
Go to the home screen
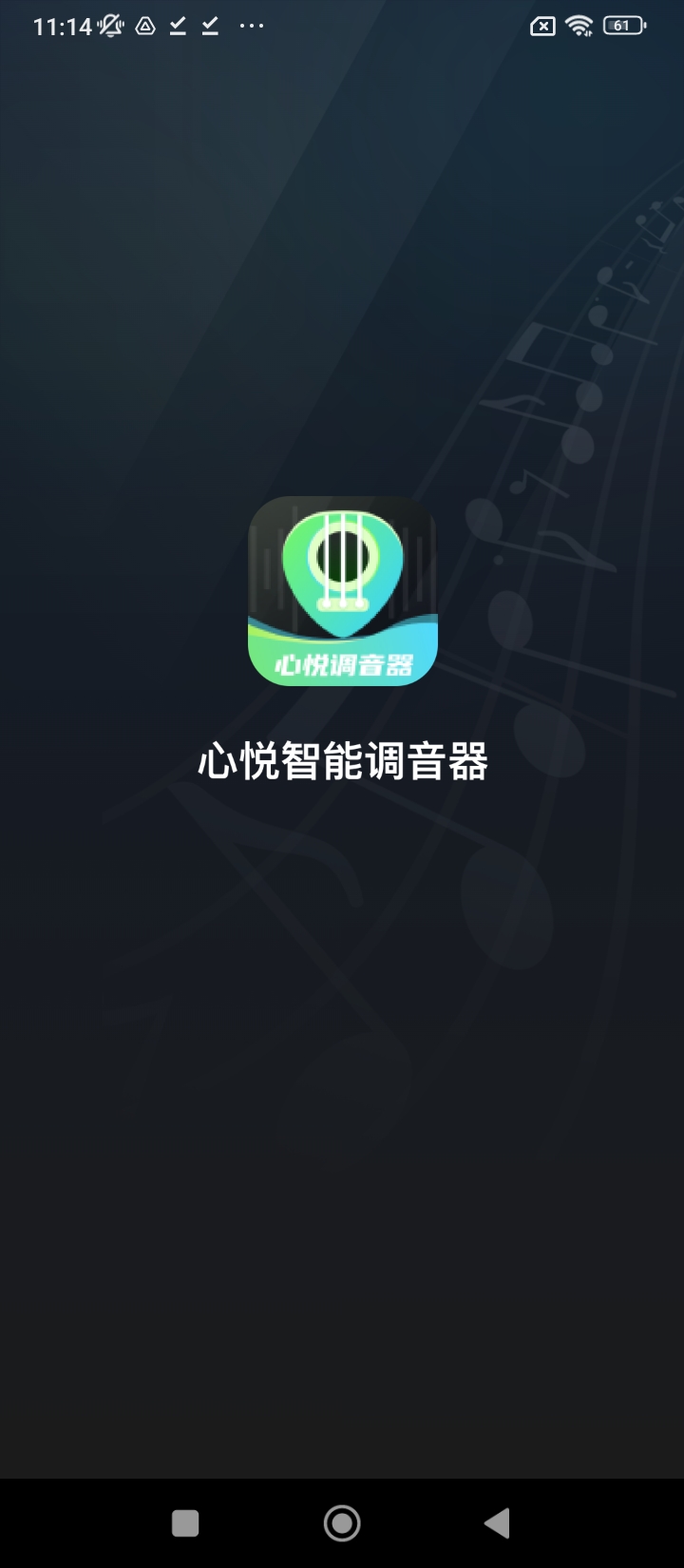pos(342,1523)
